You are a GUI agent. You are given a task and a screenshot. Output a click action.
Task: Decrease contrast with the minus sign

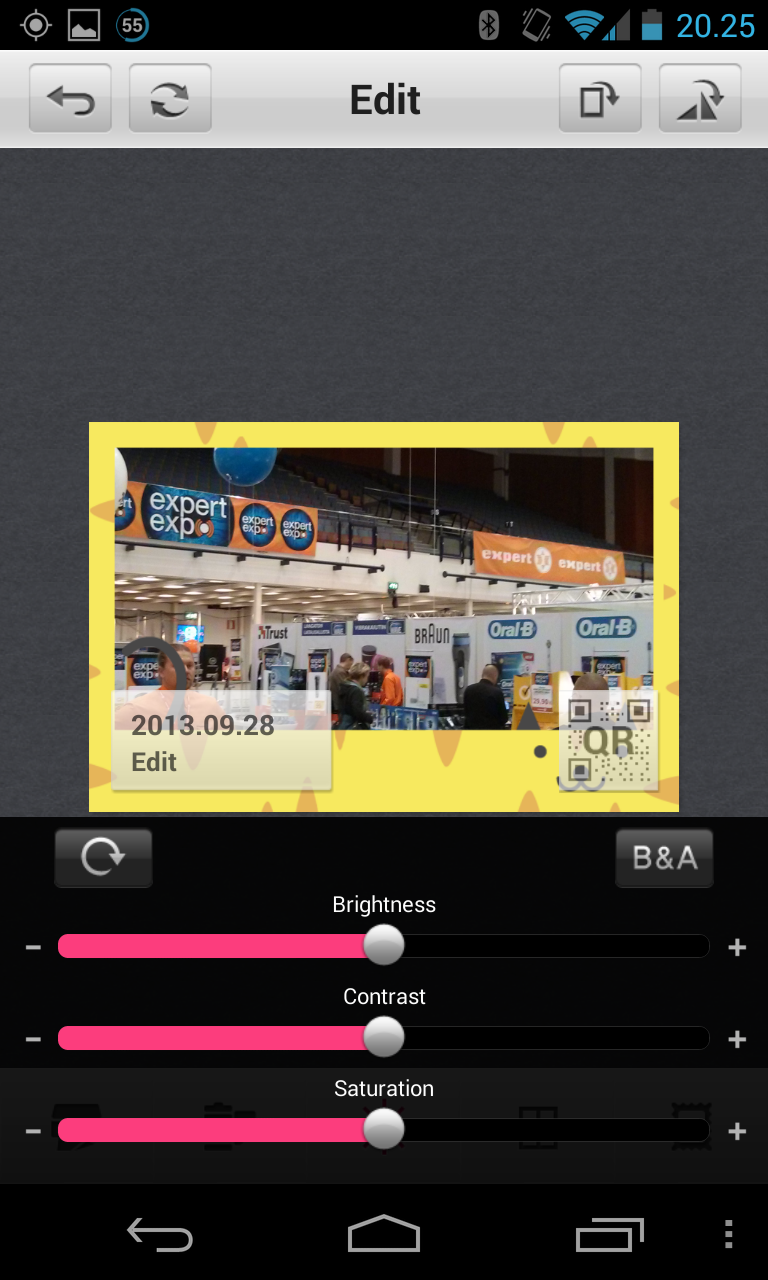pos(33,1039)
